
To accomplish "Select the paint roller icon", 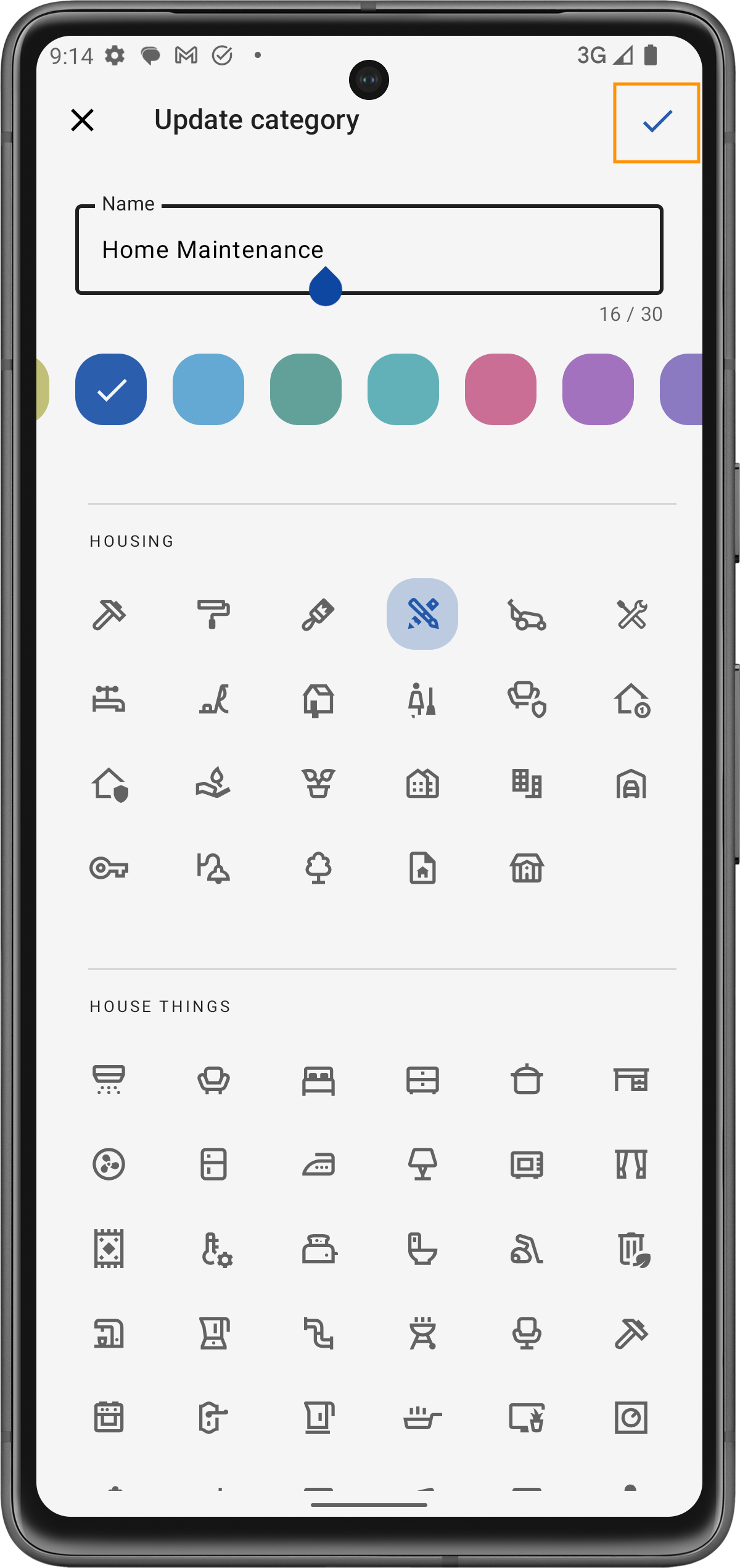I will click(x=213, y=615).
